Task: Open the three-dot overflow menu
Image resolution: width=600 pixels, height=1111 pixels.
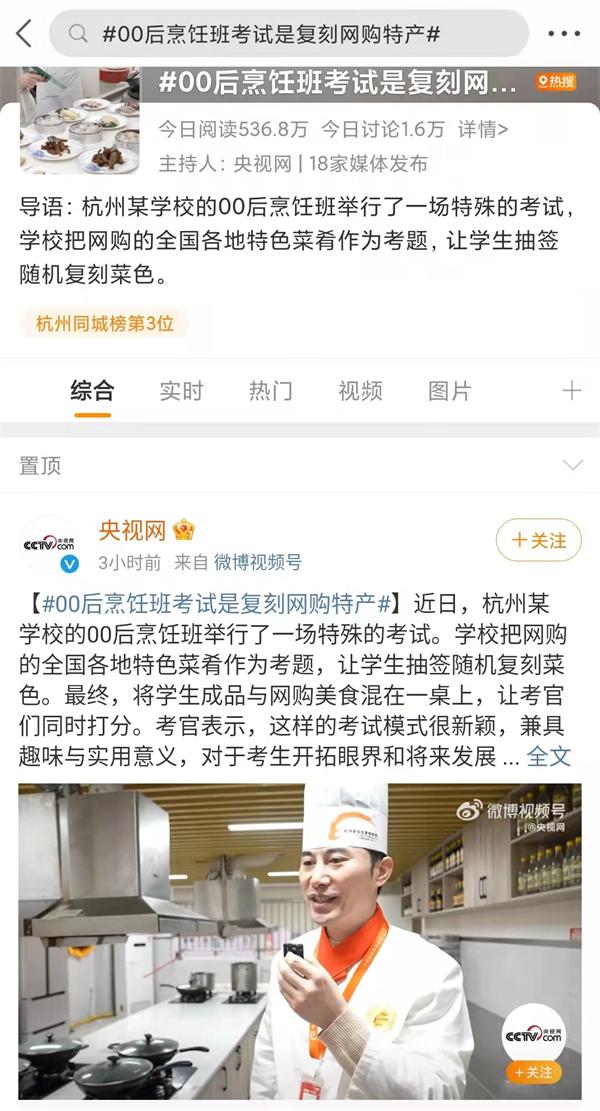Action: (x=564, y=34)
